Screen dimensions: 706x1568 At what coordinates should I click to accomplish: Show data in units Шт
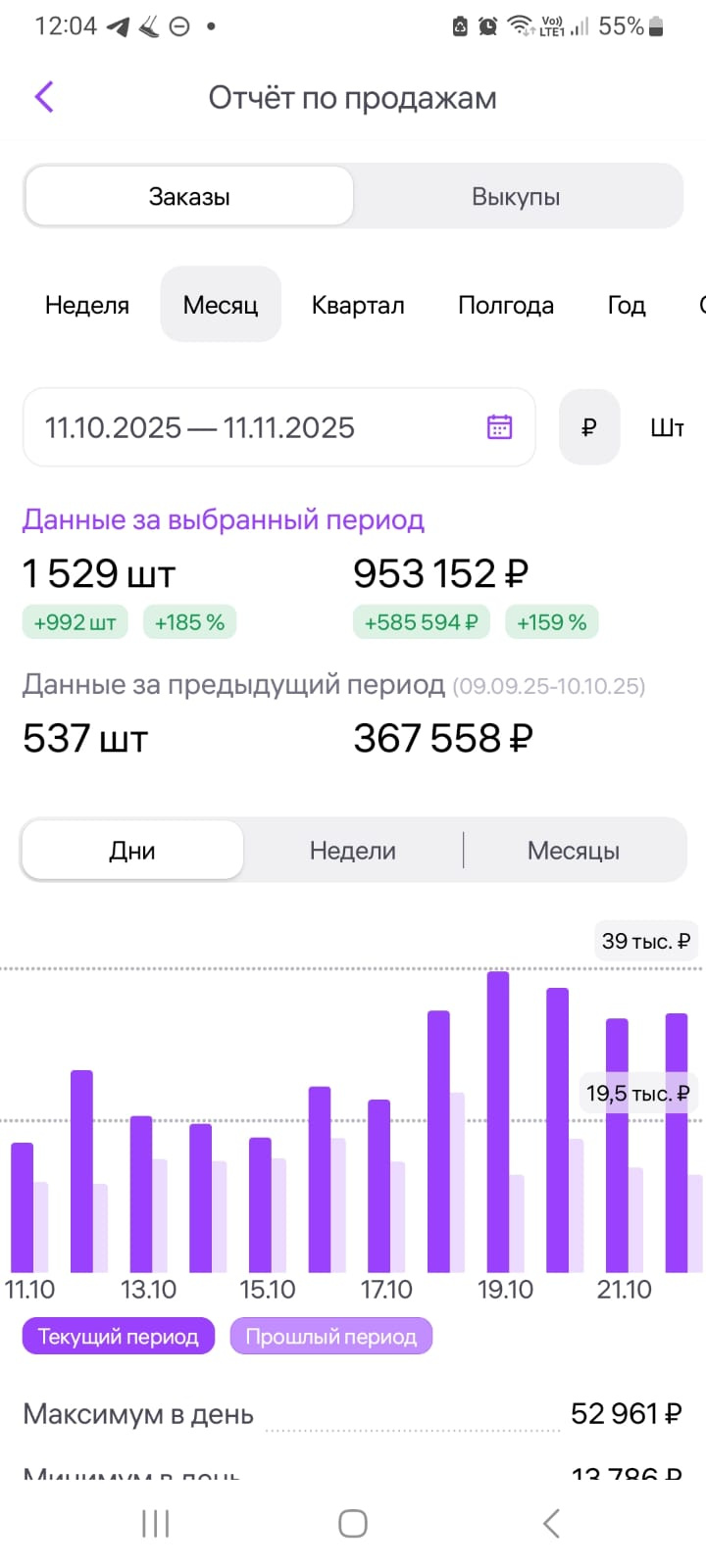[667, 427]
